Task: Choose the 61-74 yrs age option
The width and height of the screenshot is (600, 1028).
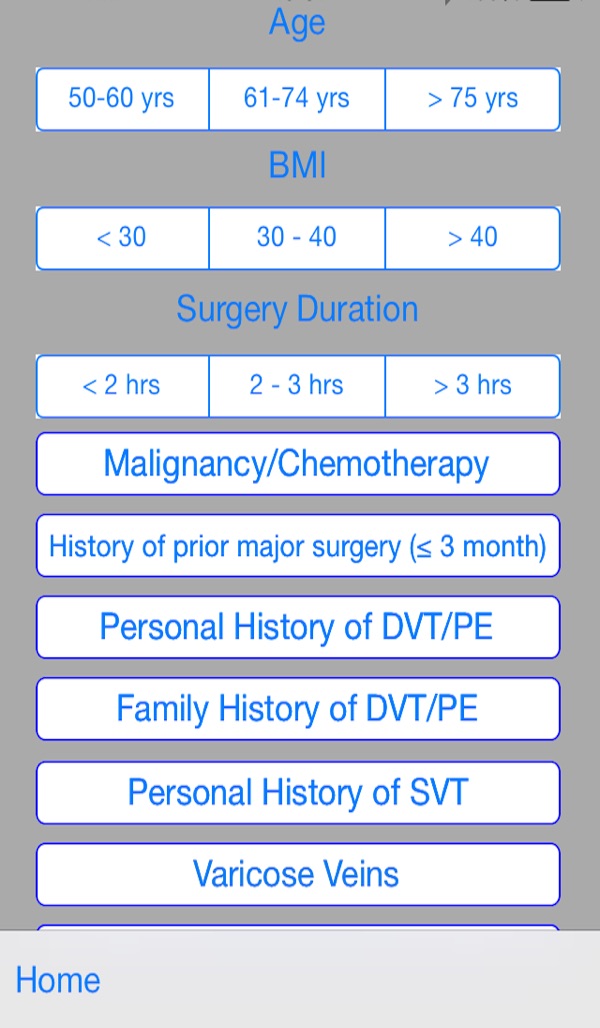Action: [x=297, y=99]
